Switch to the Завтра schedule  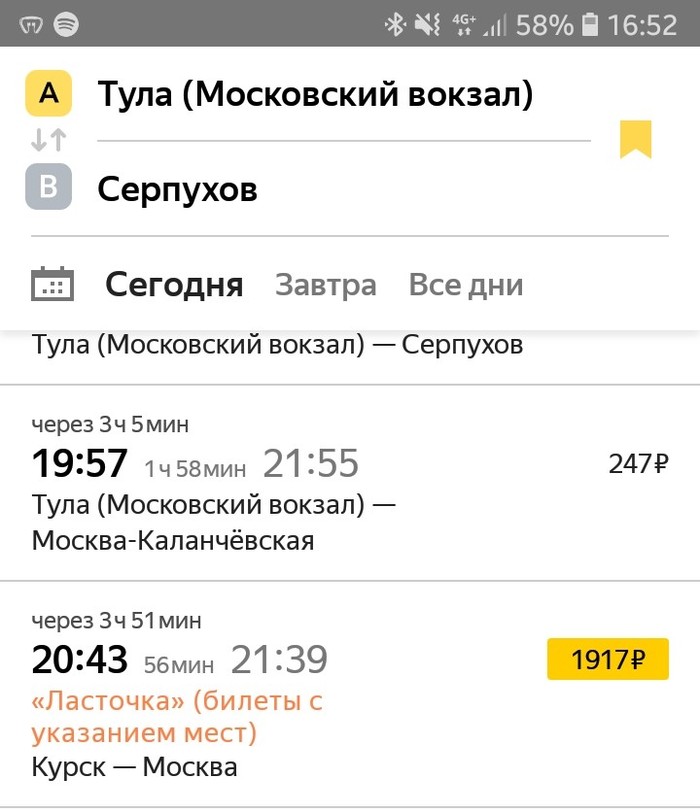326,285
